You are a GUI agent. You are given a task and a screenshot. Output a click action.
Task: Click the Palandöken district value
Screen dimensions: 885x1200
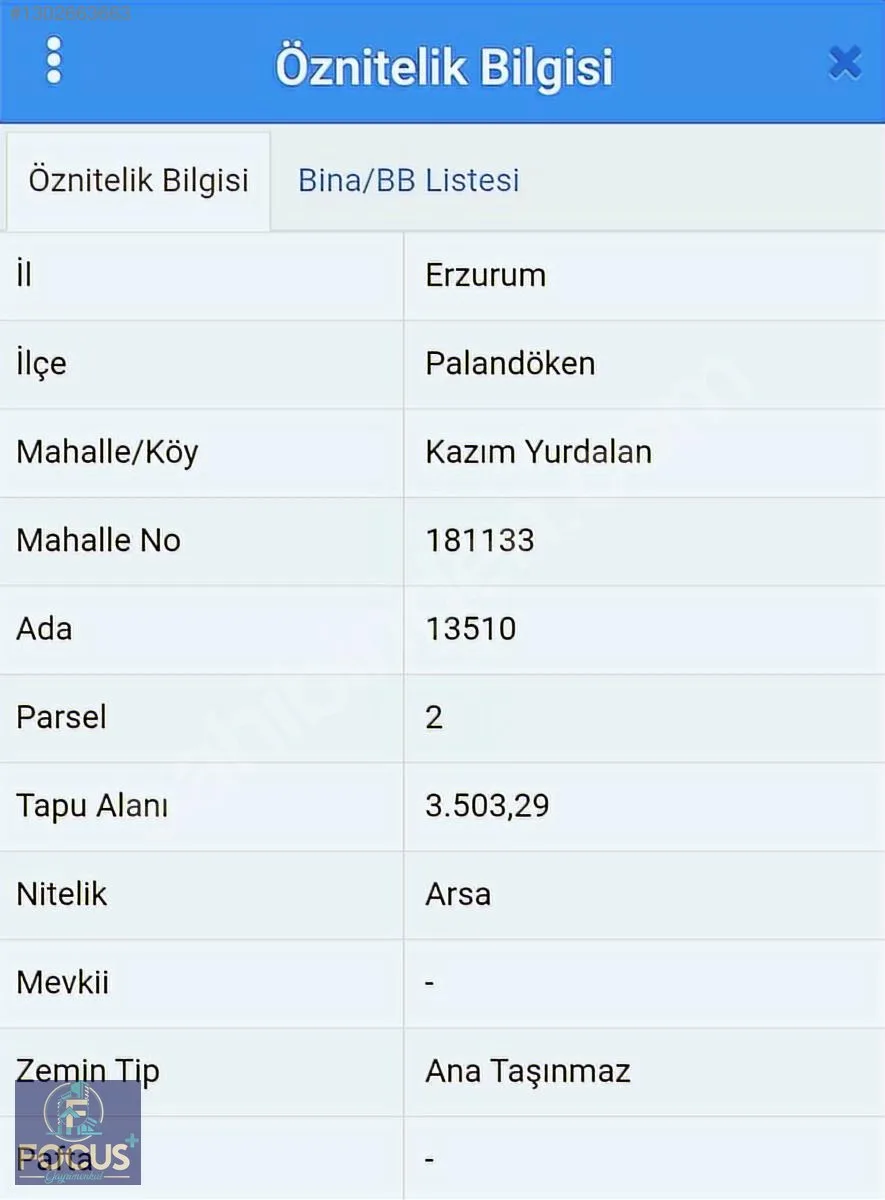click(510, 364)
